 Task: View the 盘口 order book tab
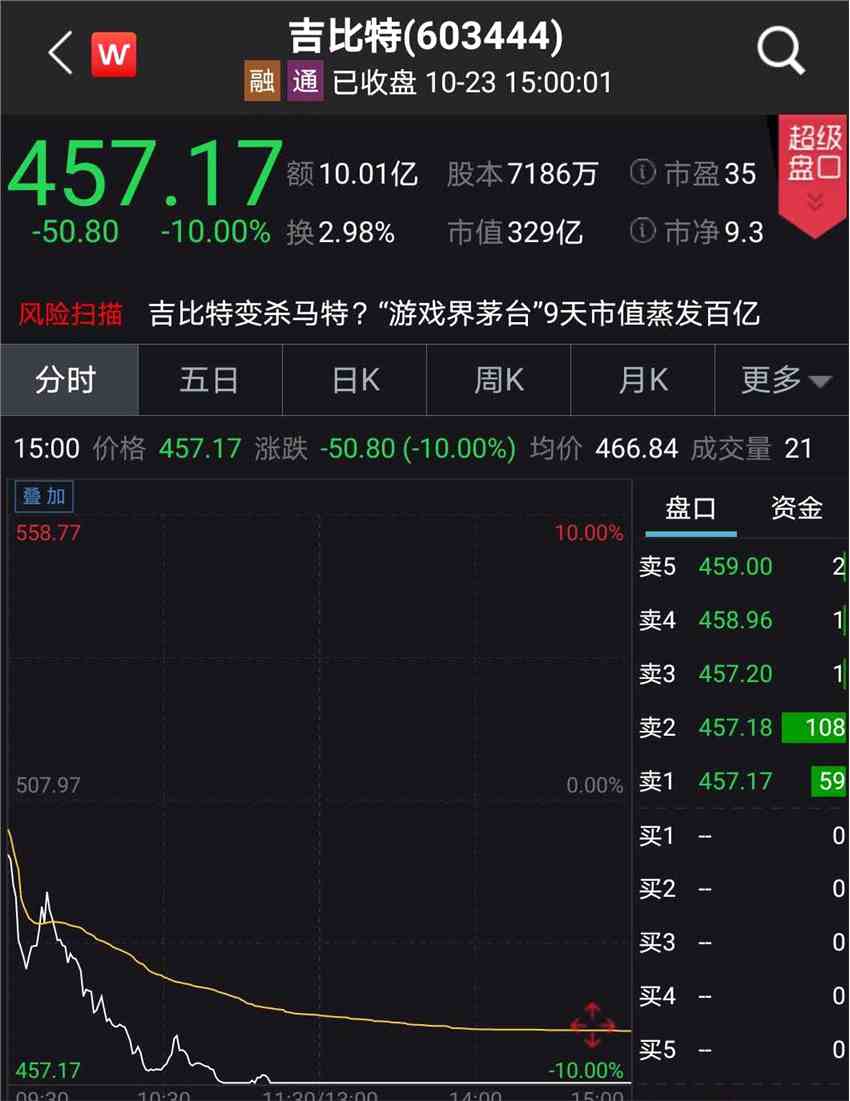tap(691, 508)
